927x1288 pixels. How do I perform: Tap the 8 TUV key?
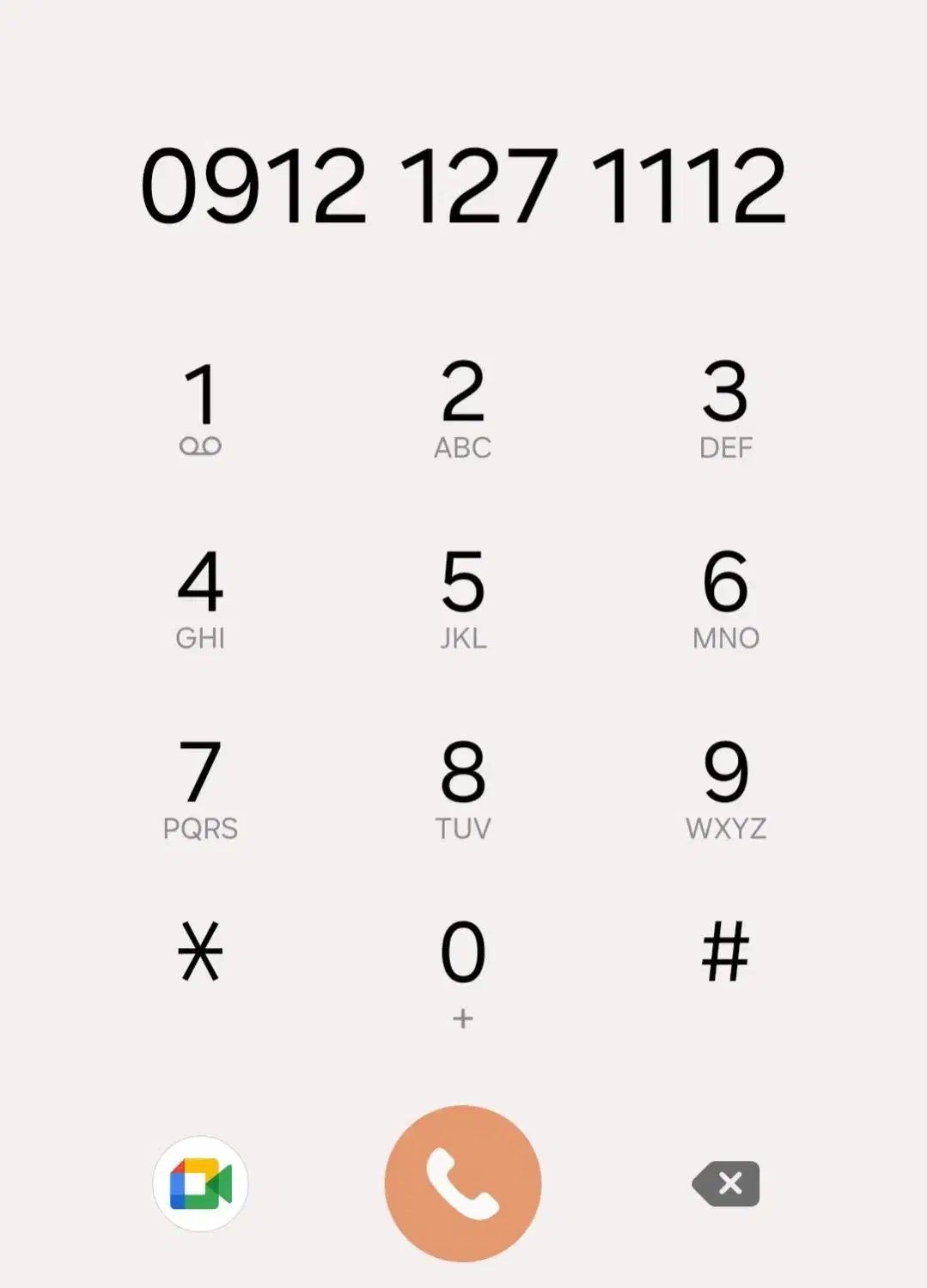point(462,789)
